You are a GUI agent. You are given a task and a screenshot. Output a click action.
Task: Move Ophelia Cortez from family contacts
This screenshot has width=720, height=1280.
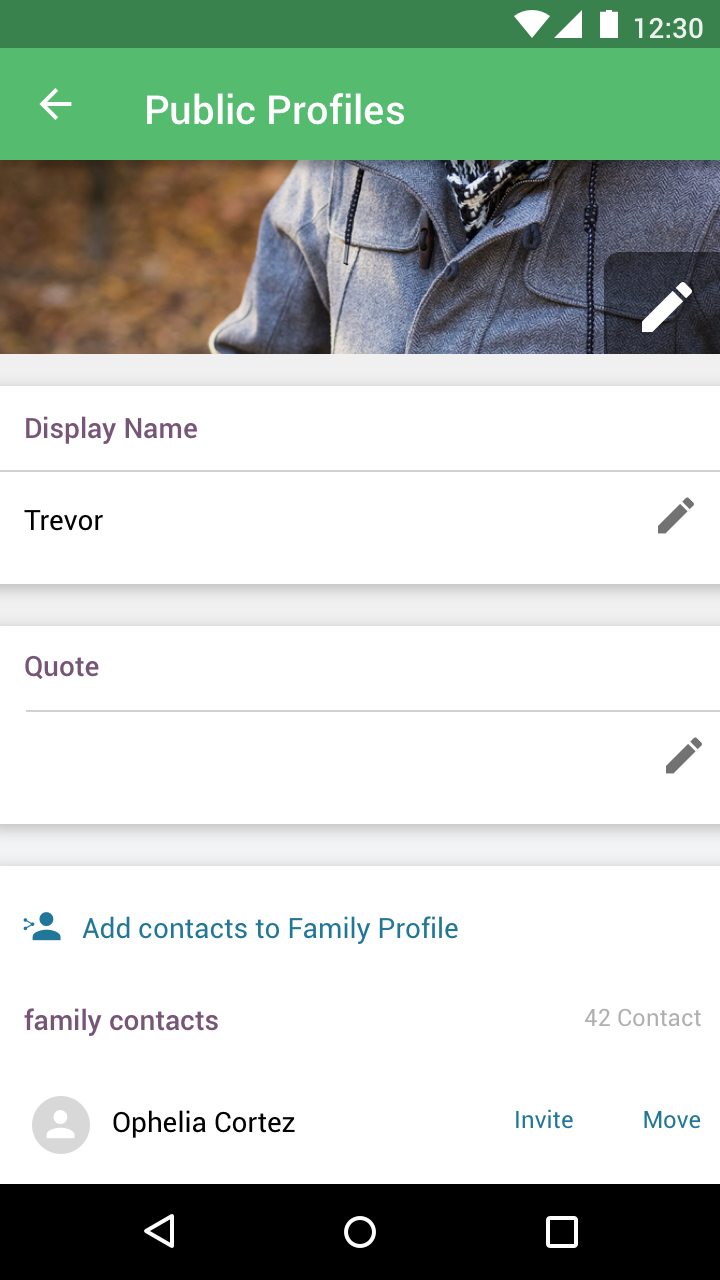[x=671, y=1120]
